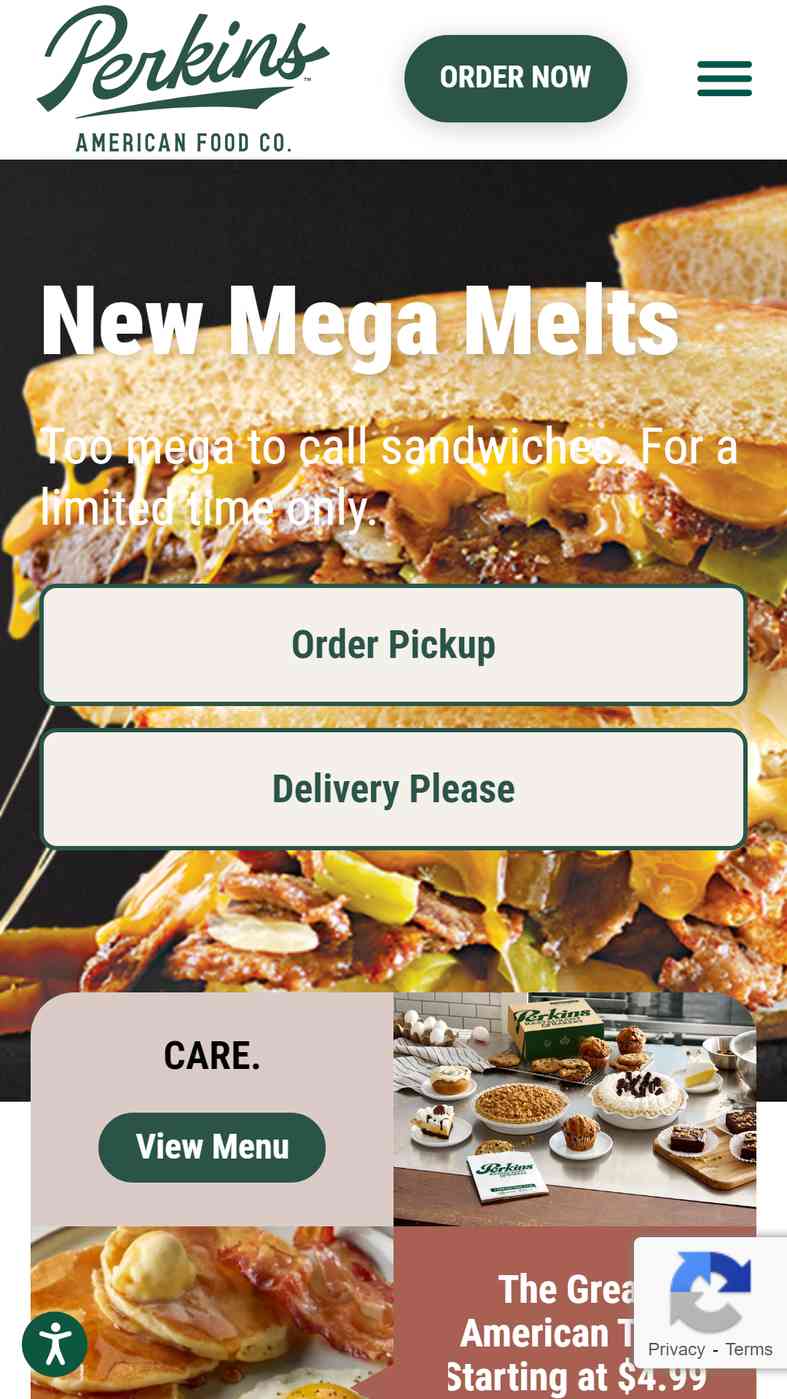Open the hamburger navigation menu
Screen dimensions: 787x1399
[x=724, y=78]
